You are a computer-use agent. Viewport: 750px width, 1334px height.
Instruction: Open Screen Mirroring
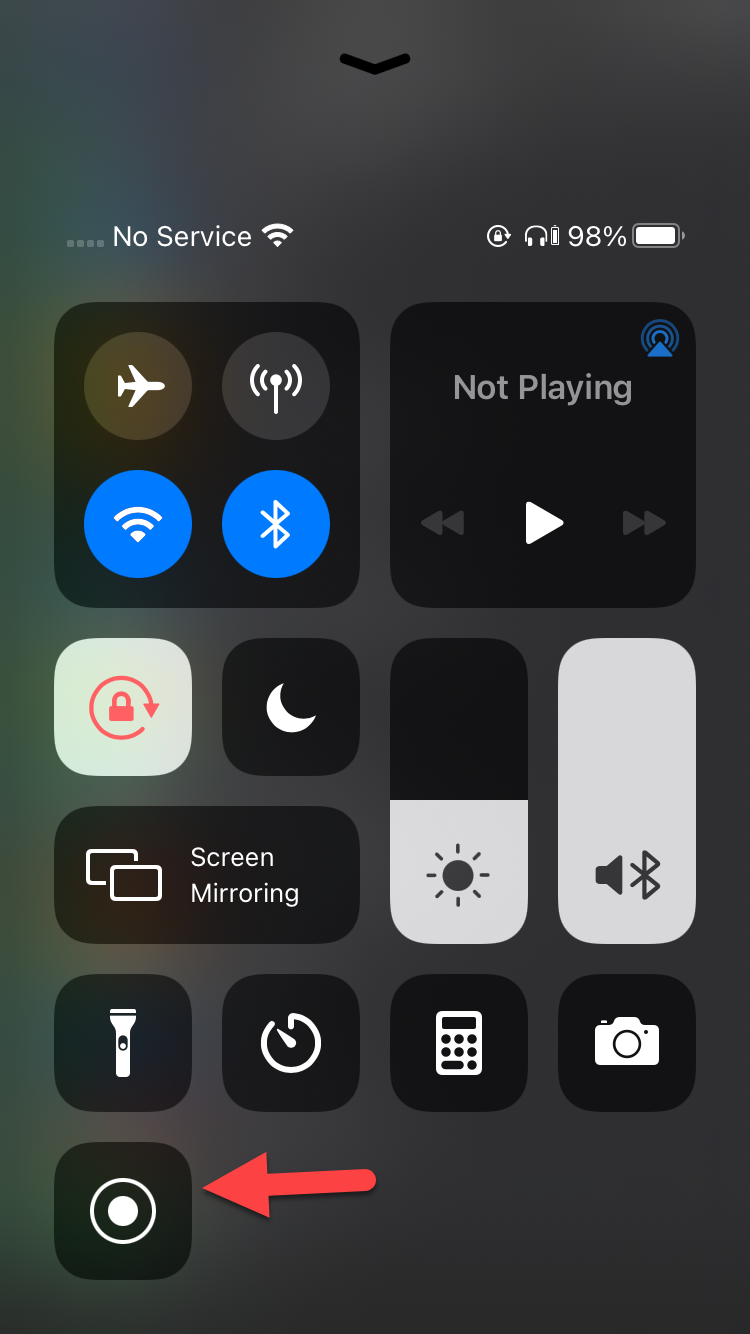(x=207, y=875)
